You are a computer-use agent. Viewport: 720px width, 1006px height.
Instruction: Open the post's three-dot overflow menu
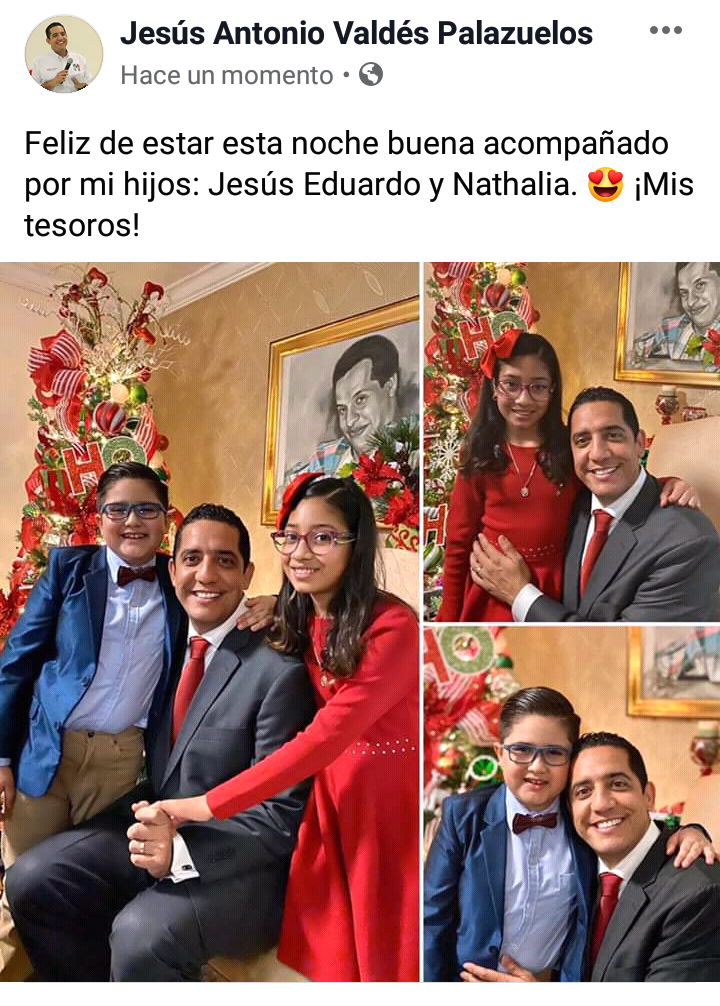665,31
